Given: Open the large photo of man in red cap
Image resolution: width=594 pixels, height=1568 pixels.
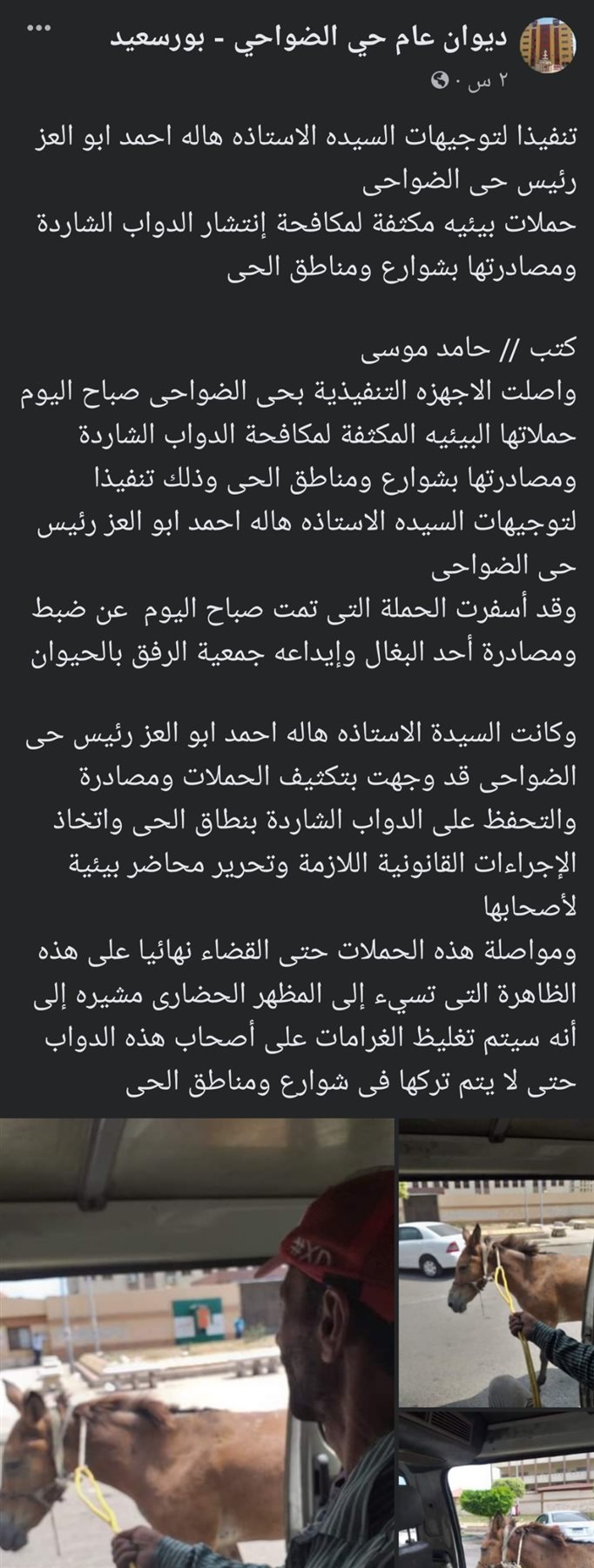Looking at the screenshot, I should point(197,1343).
